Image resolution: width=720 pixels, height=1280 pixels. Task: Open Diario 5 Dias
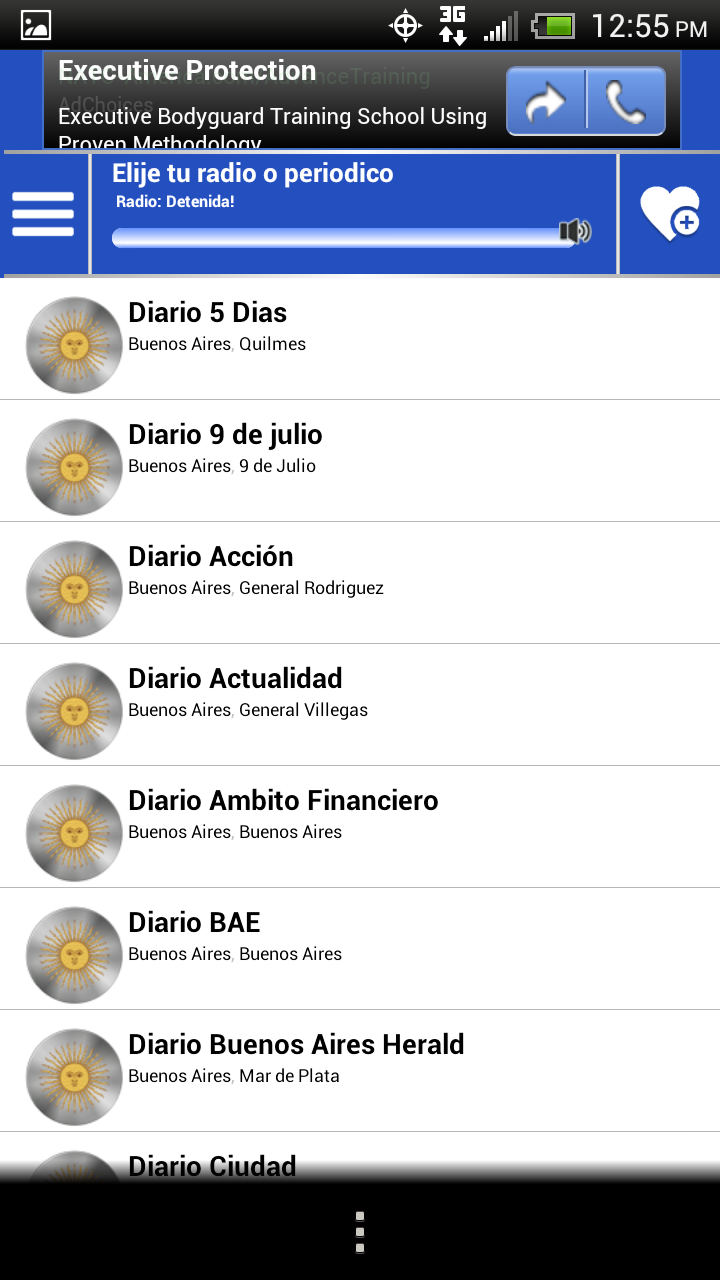click(x=360, y=338)
